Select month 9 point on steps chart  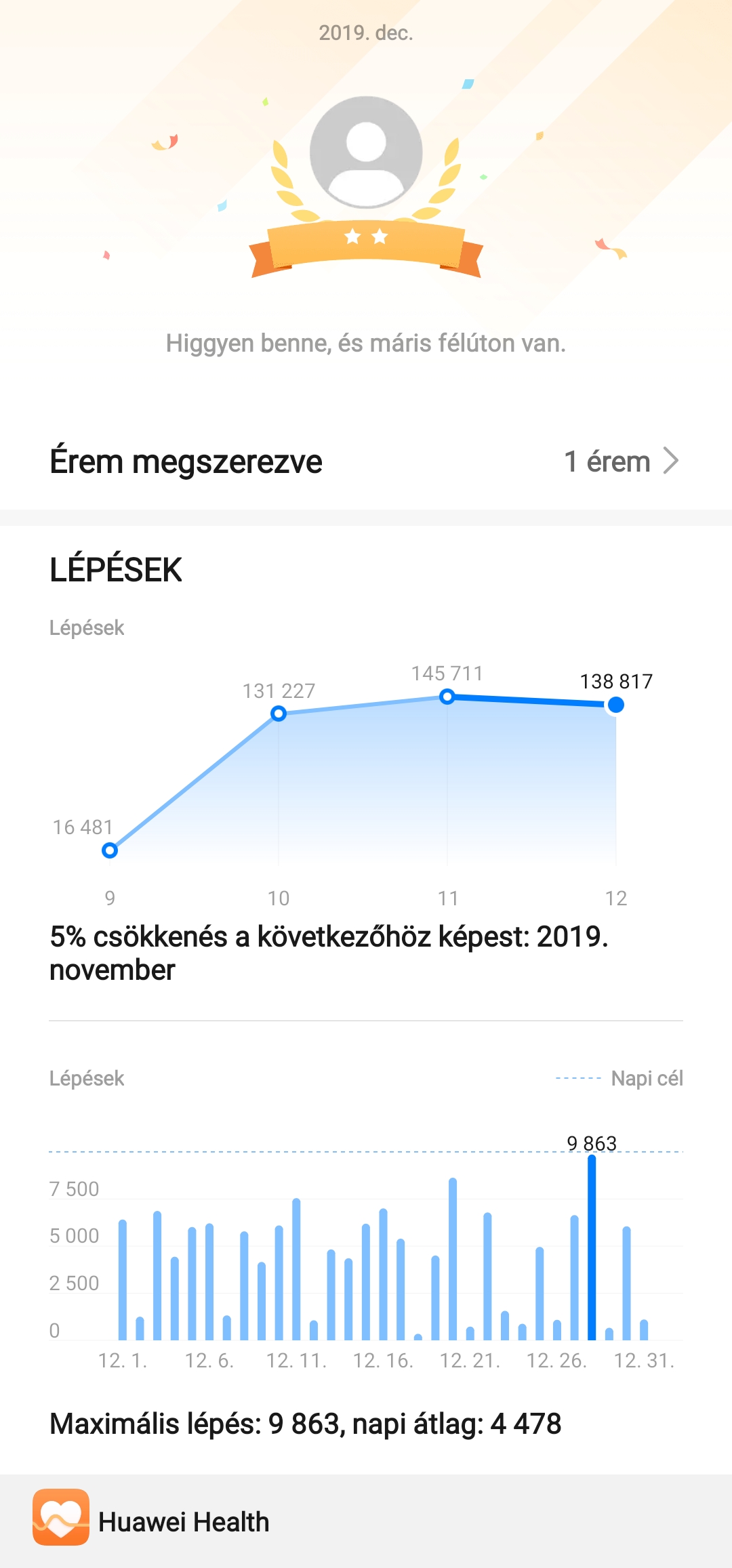[110, 850]
